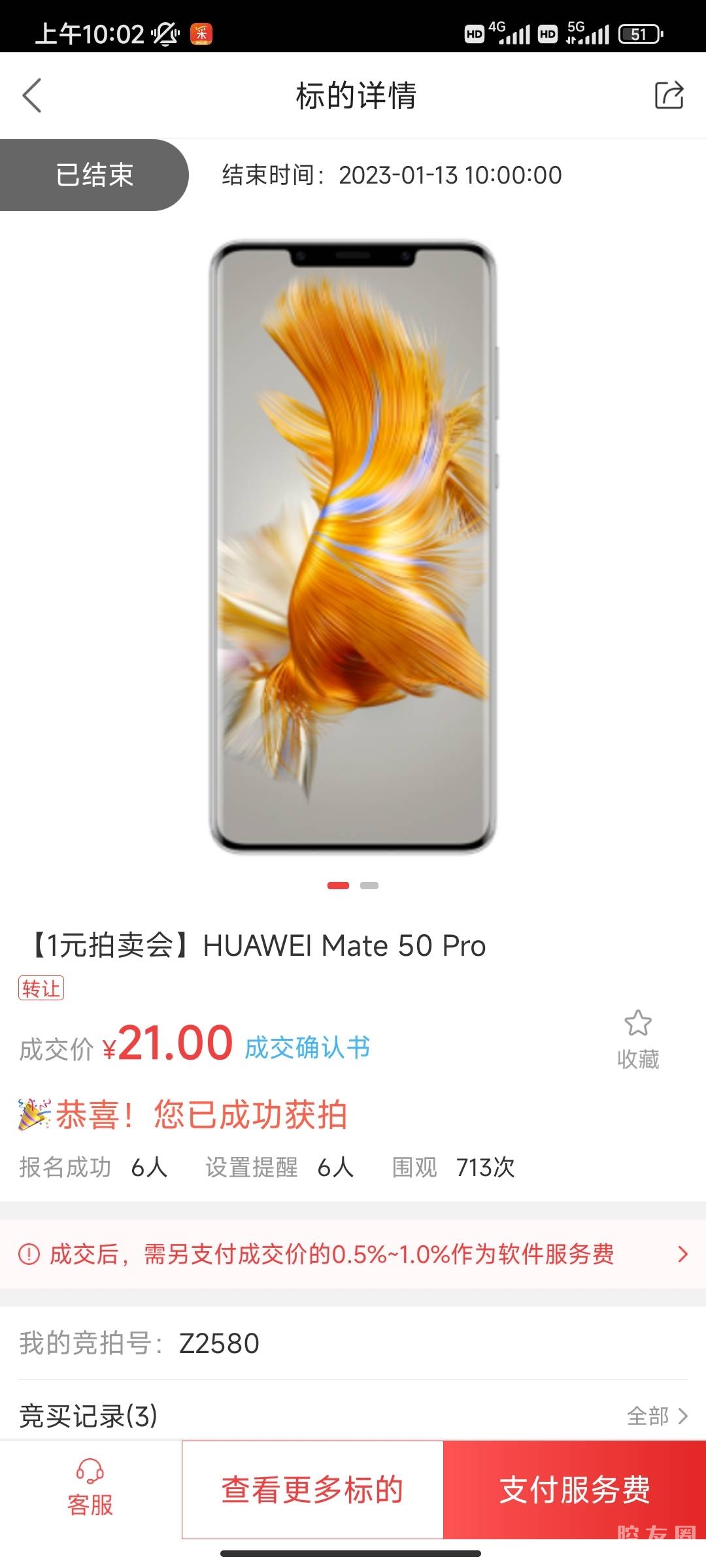Open the HUAWEI Mate 50 Pro product image
The height and width of the screenshot is (1568, 706).
point(353,546)
